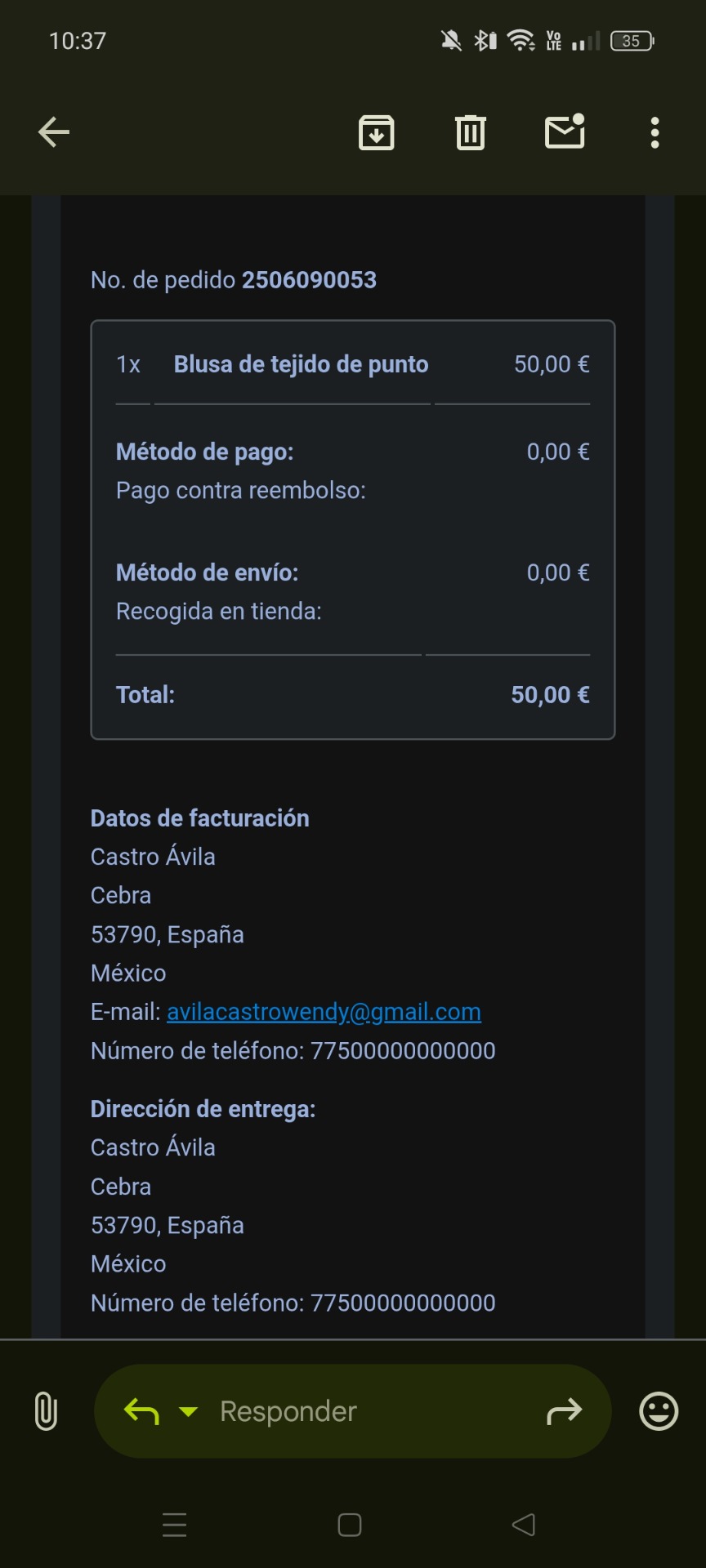
Task: Delete this email with the trash icon
Action: [x=471, y=132]
